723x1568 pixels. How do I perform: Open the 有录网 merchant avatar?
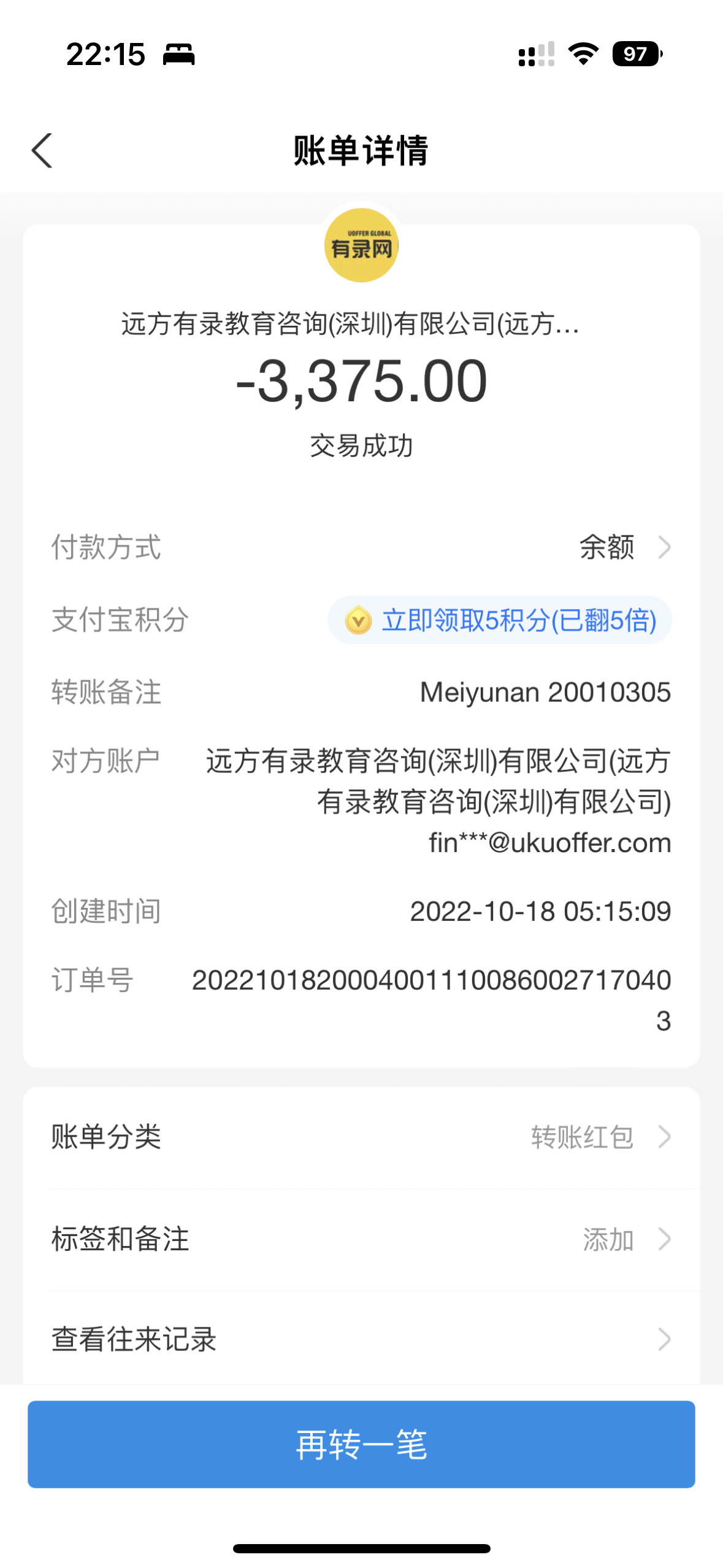point(361,246)
